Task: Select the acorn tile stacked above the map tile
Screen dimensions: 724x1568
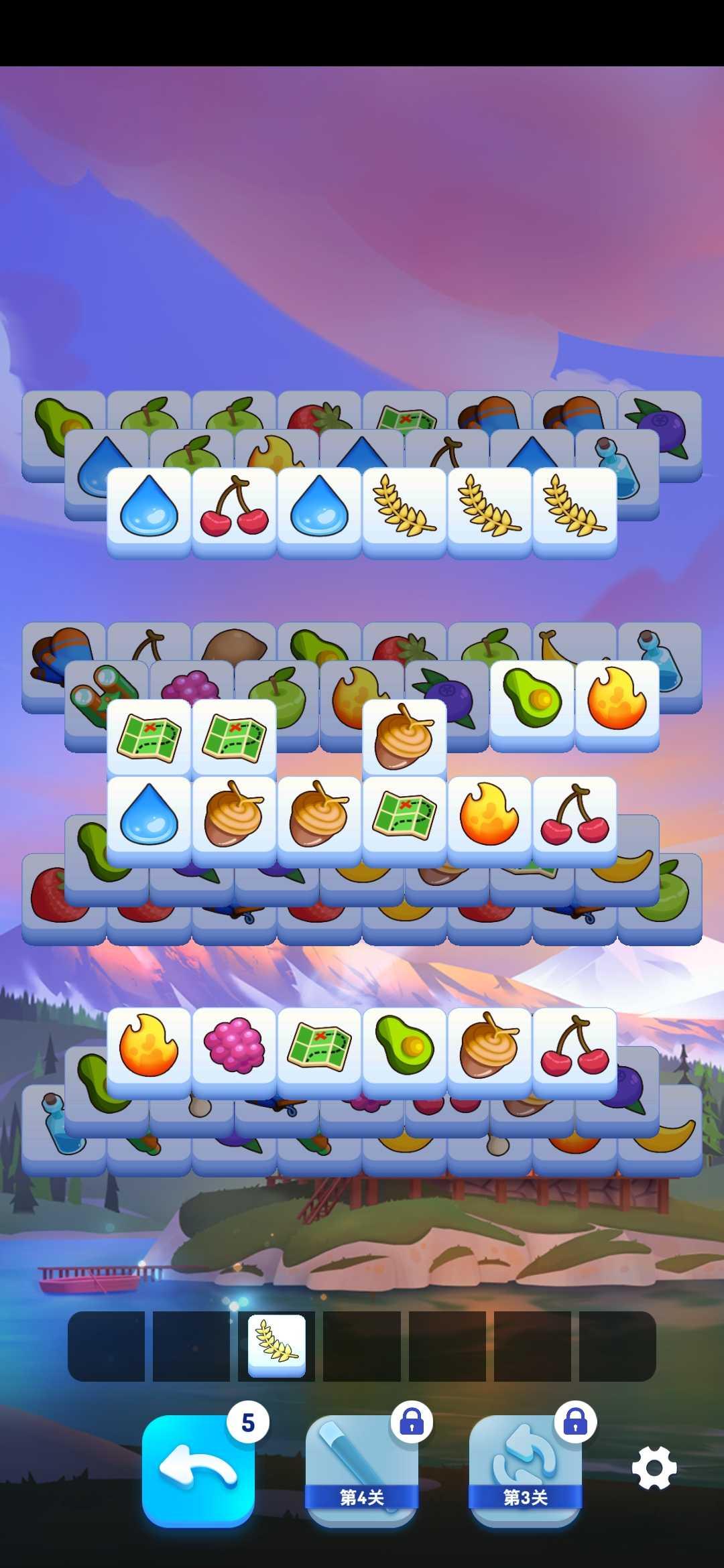Action: tap(404, 737)
